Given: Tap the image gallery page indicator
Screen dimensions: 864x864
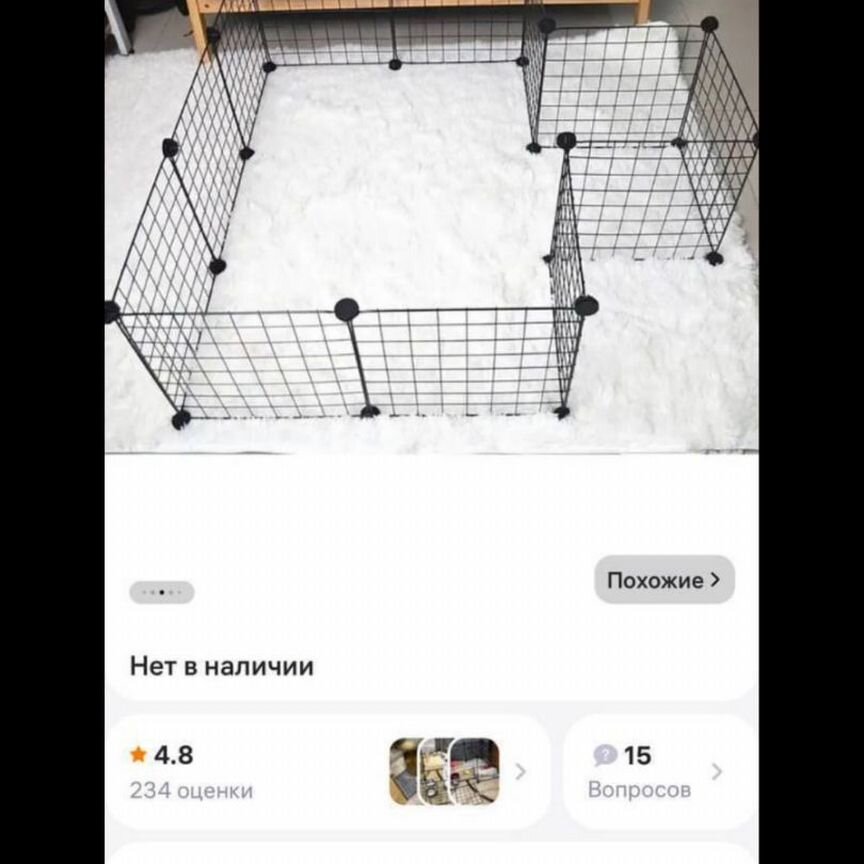Looking at the screenshot, I should pyautogui.click(x=161, y=592).
